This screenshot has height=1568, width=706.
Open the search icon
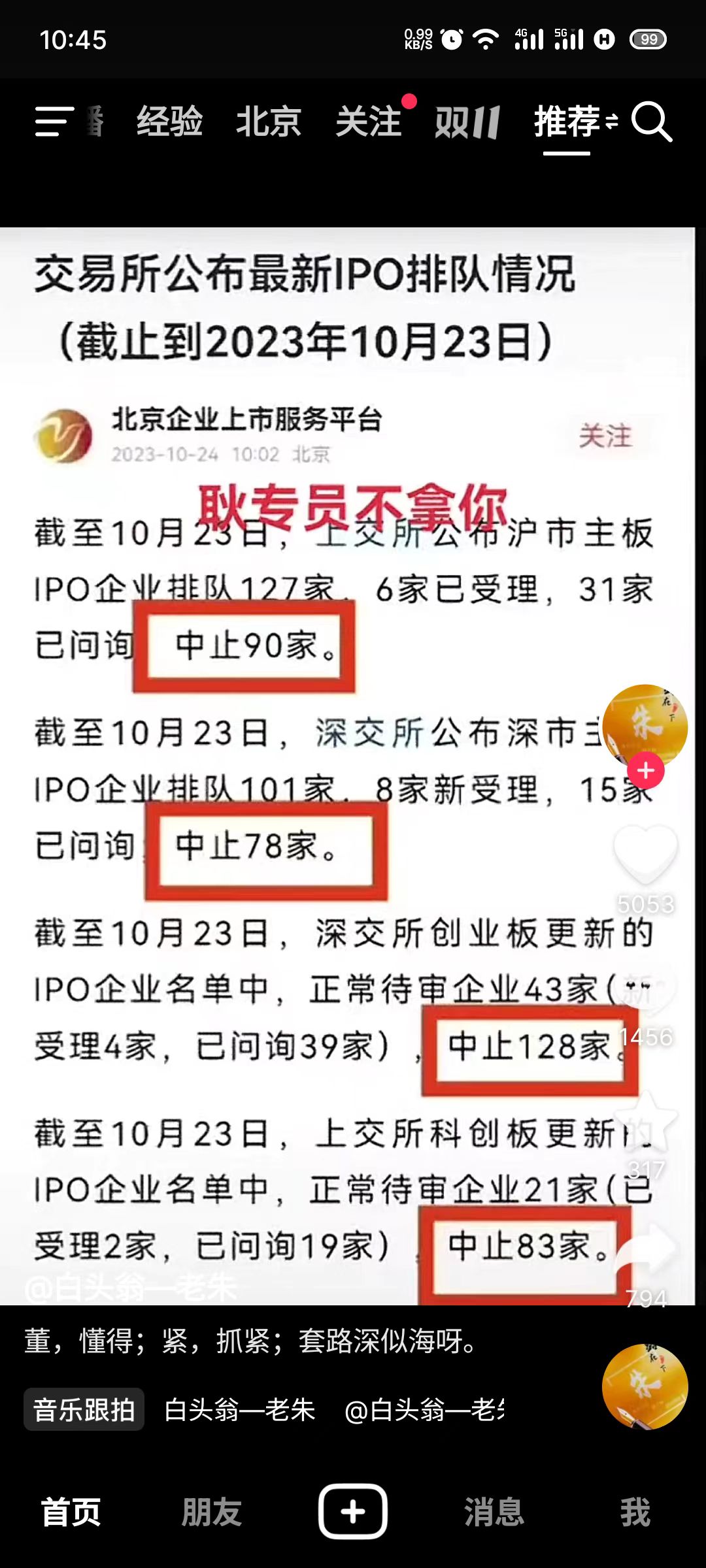651,122
